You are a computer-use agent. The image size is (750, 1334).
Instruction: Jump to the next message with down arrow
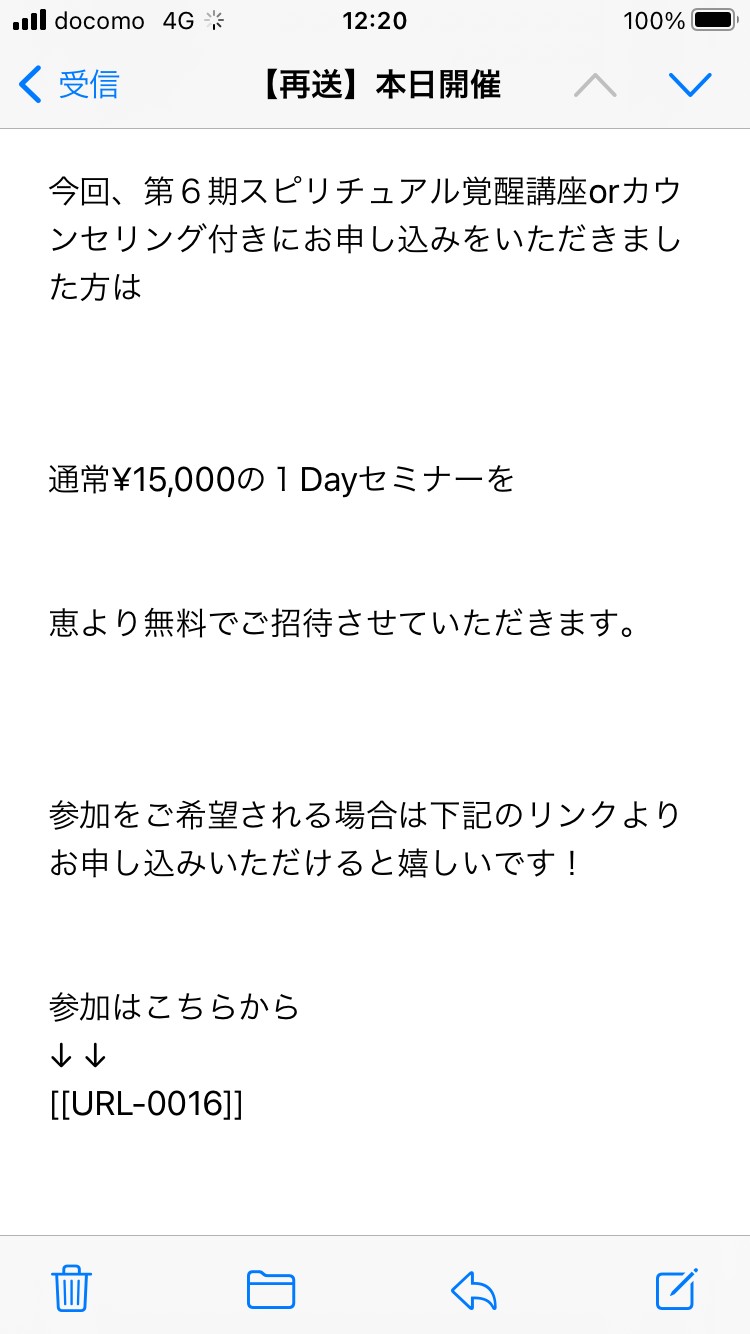(690, 85)
